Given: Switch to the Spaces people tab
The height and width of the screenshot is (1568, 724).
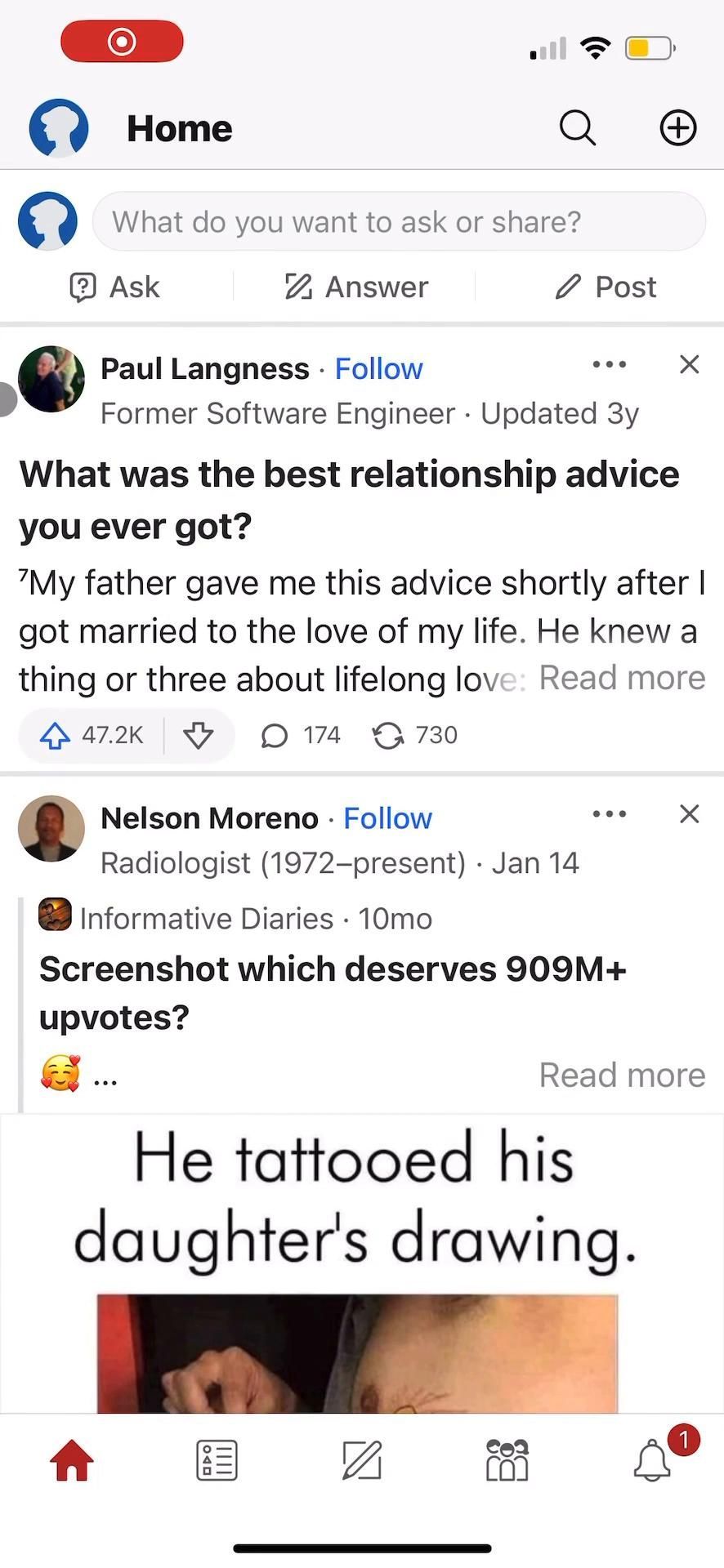Looking at the screenshot, I should point(507,1461).
